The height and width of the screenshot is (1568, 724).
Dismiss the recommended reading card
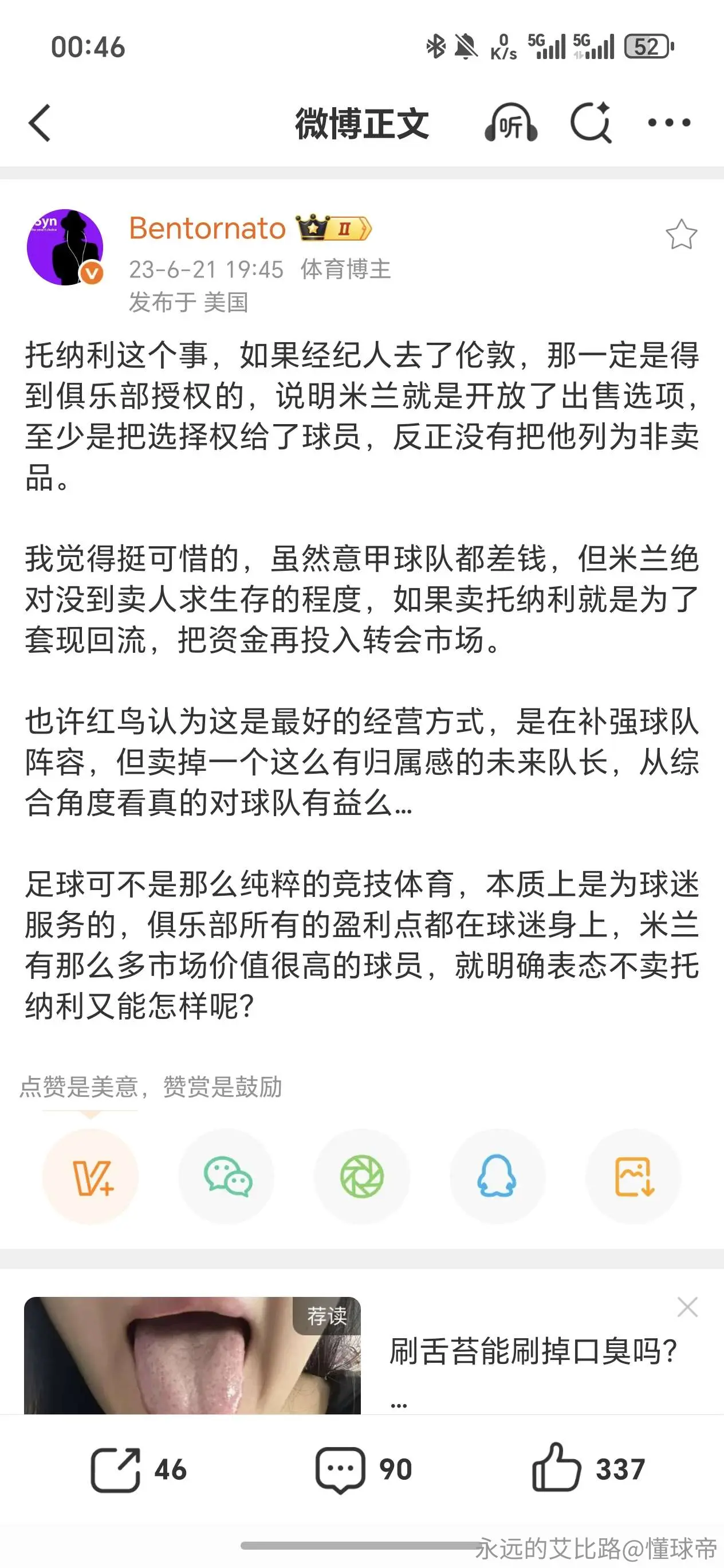coord(687,1307)
